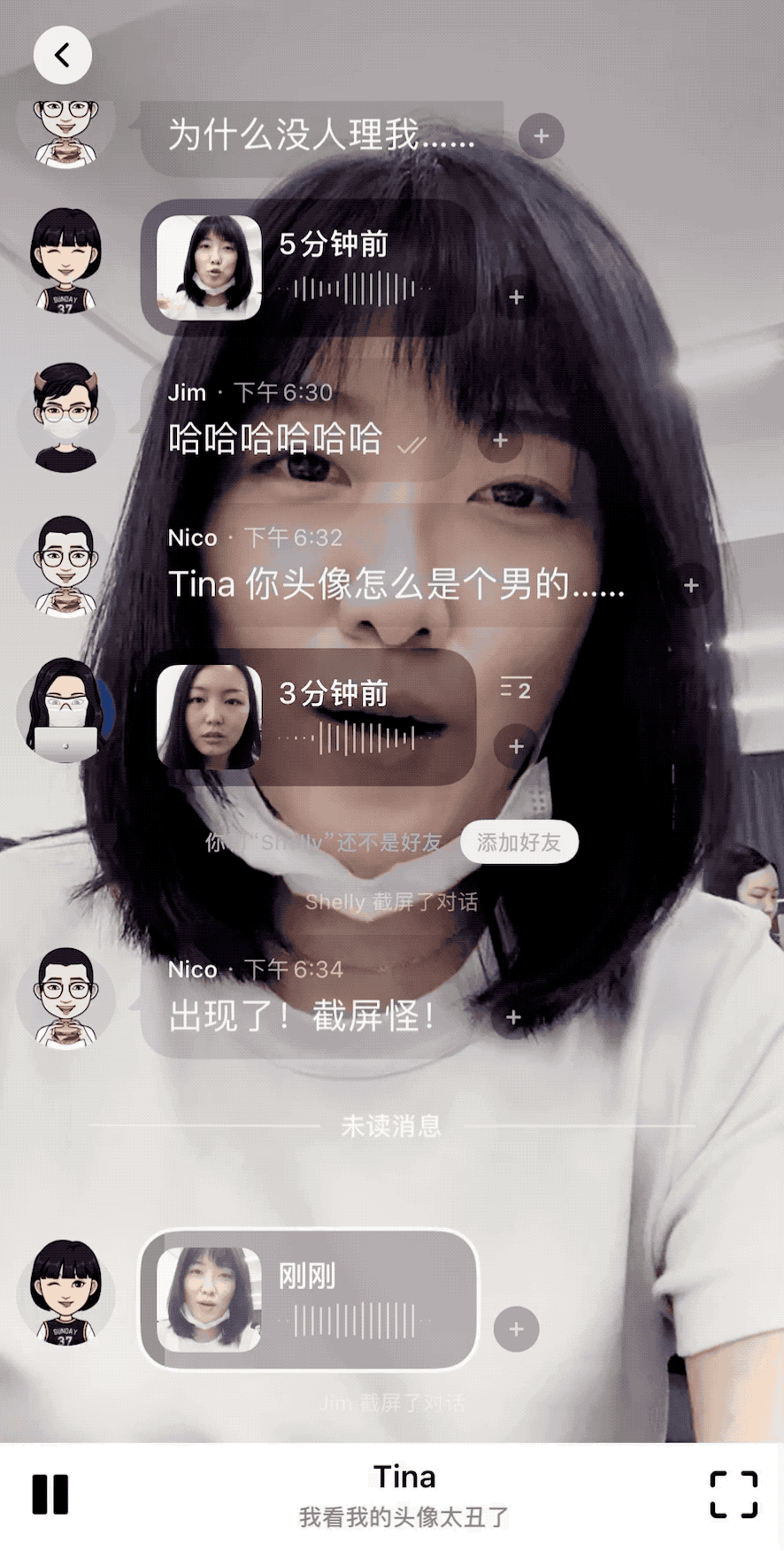This screenshot has width=784, height=1551.
Task: Enter fullscreen video view
Action: pos(734,1494)
